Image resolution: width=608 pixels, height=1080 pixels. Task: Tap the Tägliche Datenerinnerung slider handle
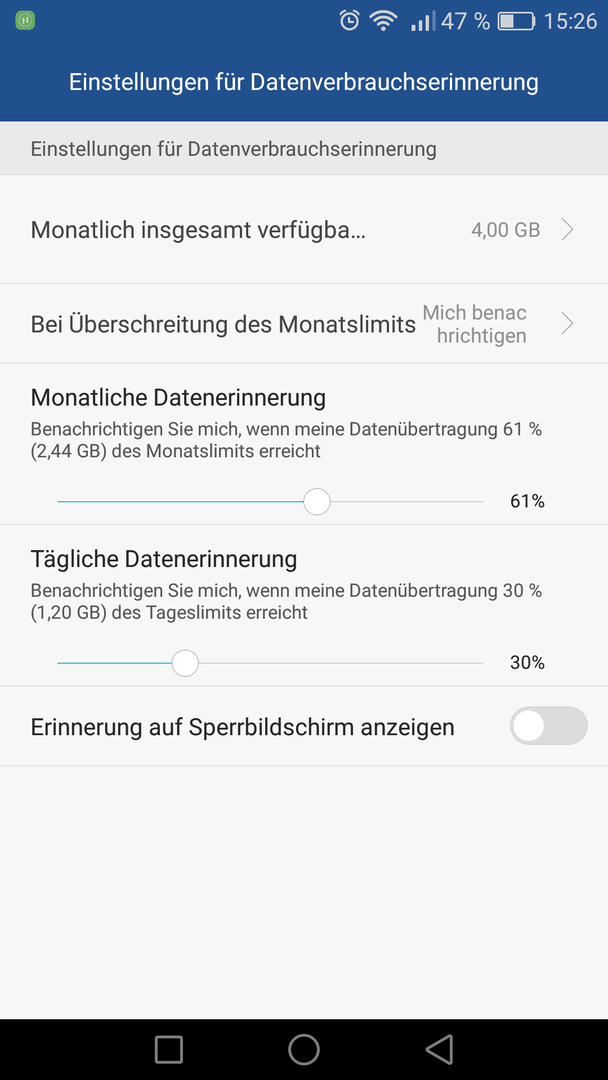(185, 663)
